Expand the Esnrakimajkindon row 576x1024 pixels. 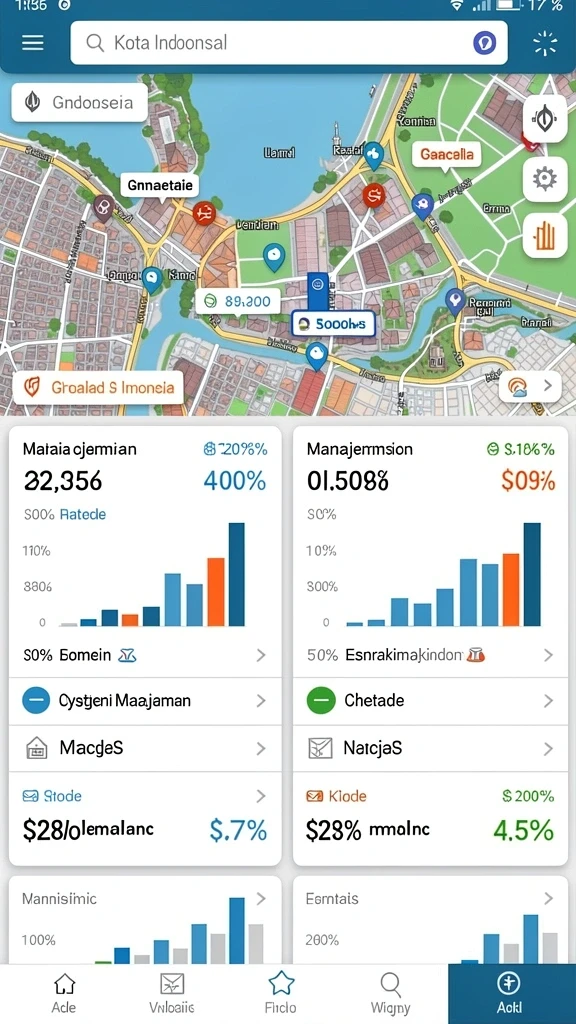pos(430,655)
